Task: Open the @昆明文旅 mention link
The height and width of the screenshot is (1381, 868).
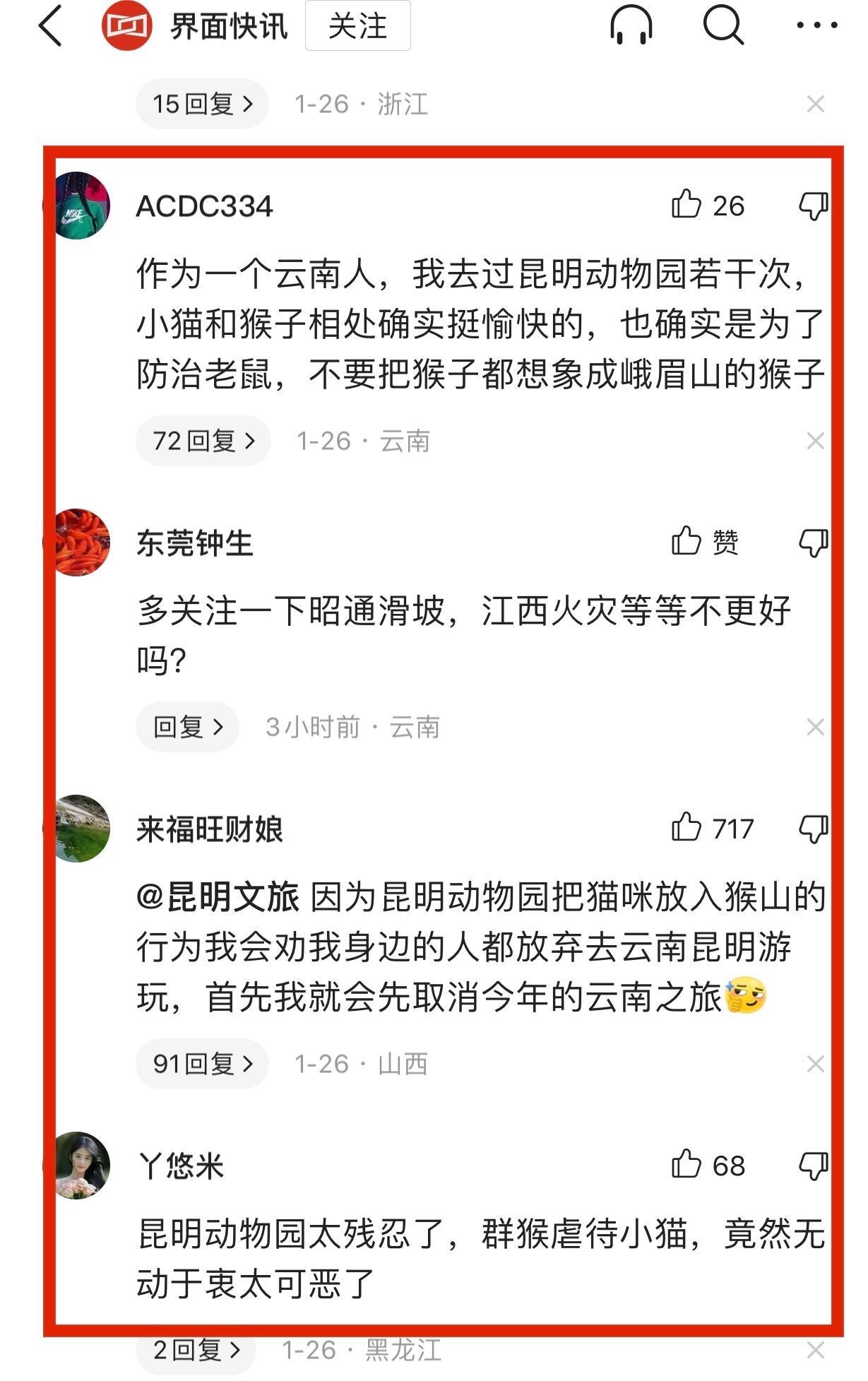Action: [x=218, y=898]
